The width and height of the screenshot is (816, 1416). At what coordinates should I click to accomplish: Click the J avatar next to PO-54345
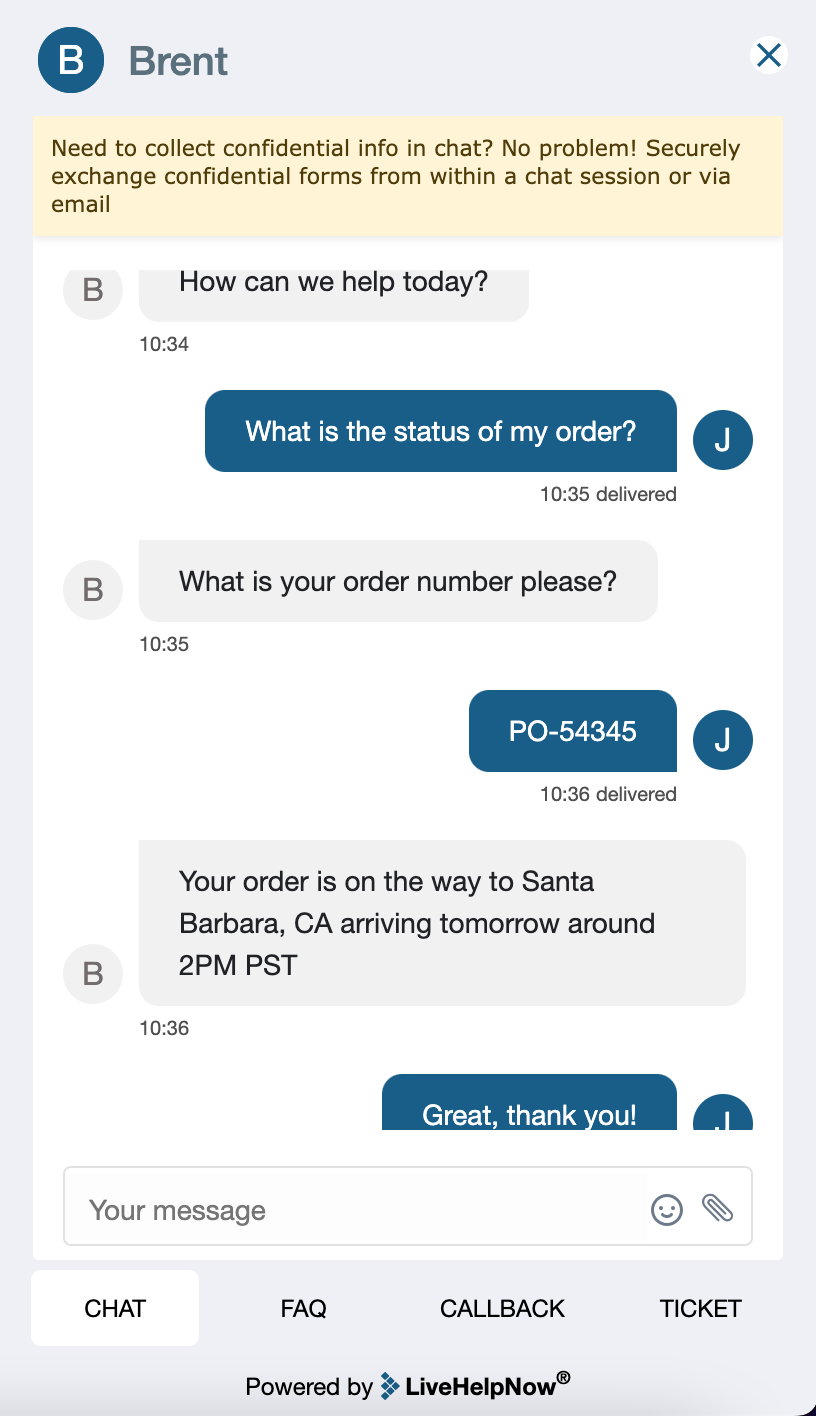tap(722, 740)
